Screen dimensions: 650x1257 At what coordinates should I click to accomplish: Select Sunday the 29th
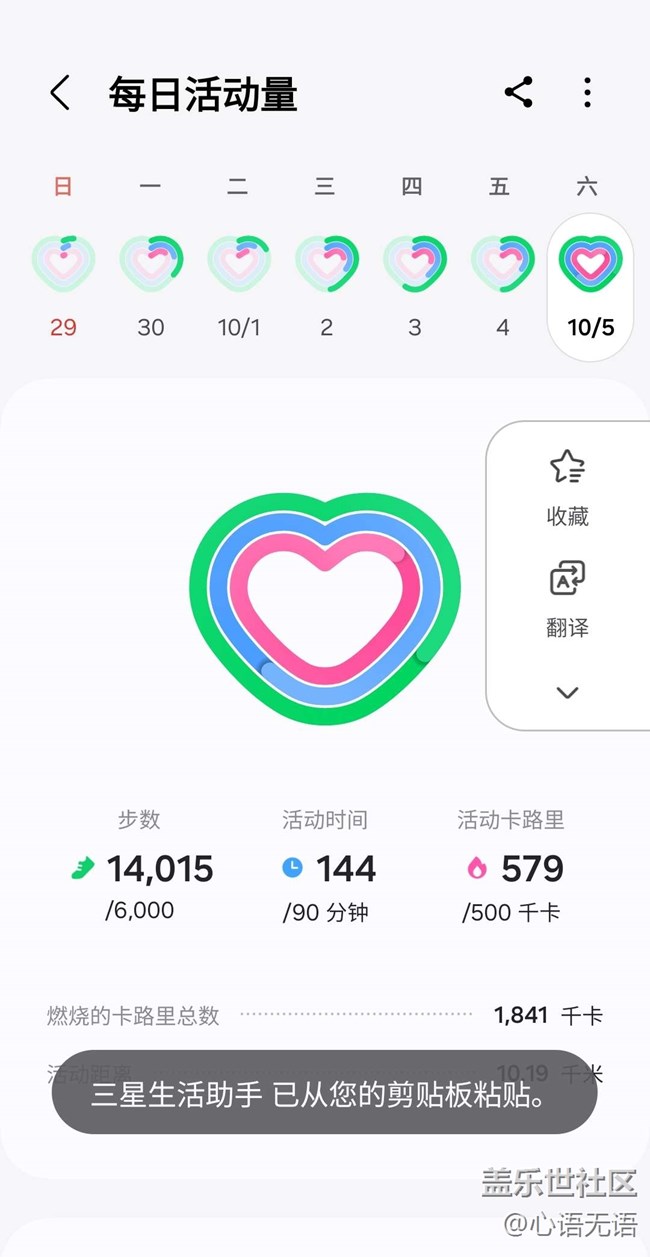63,265
